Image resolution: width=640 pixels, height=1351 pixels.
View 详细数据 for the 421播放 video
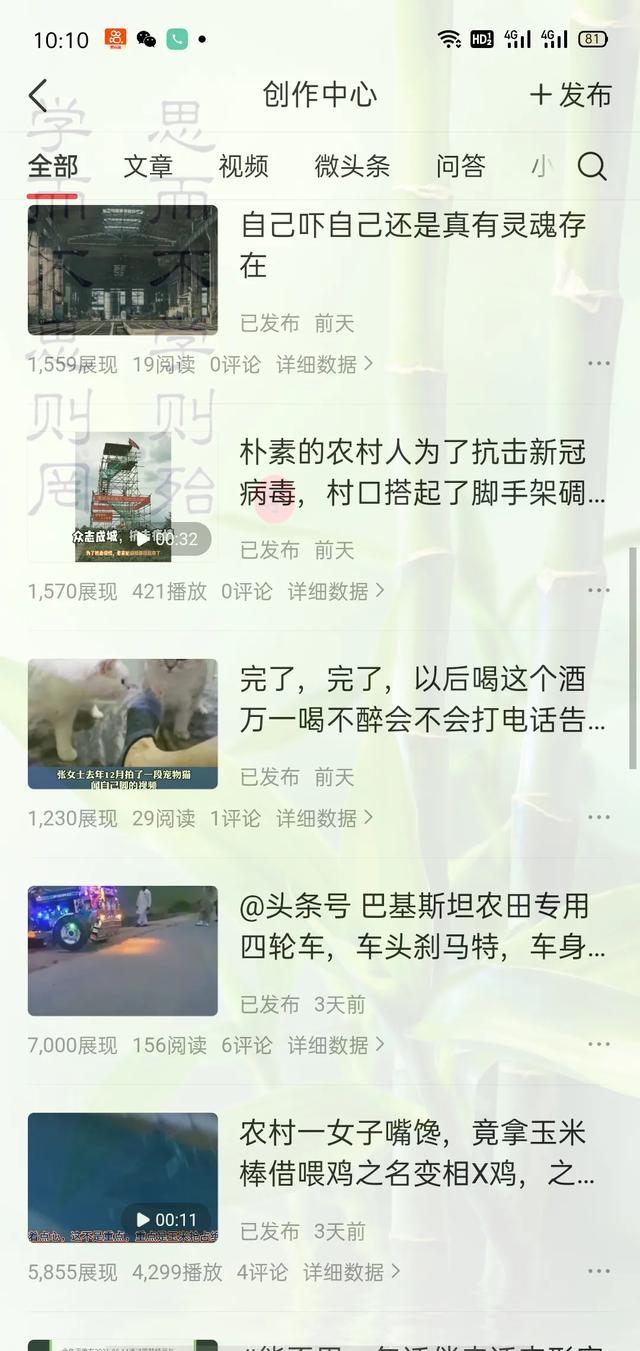336,591
